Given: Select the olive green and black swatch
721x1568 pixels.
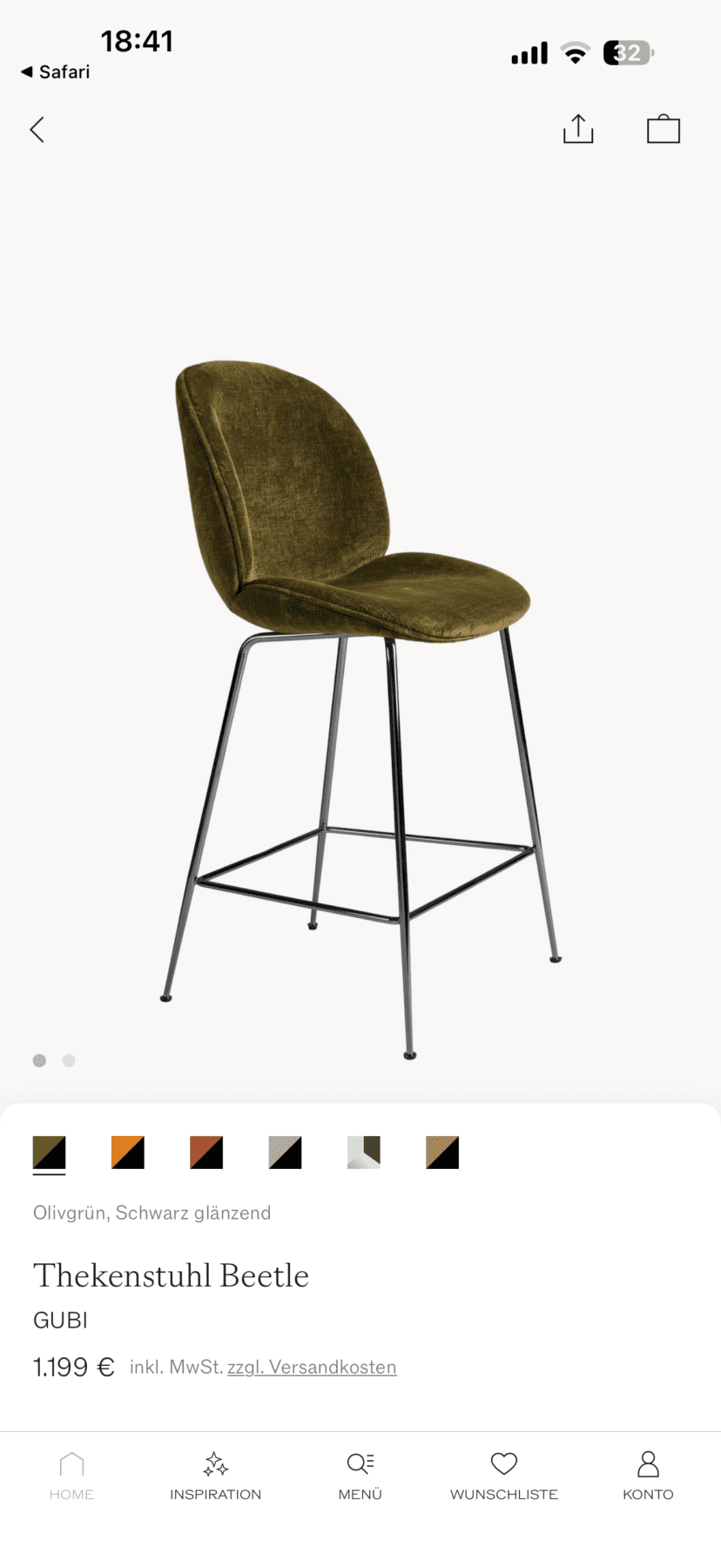Looking at the screenshot, I should tap(50, 1152).
